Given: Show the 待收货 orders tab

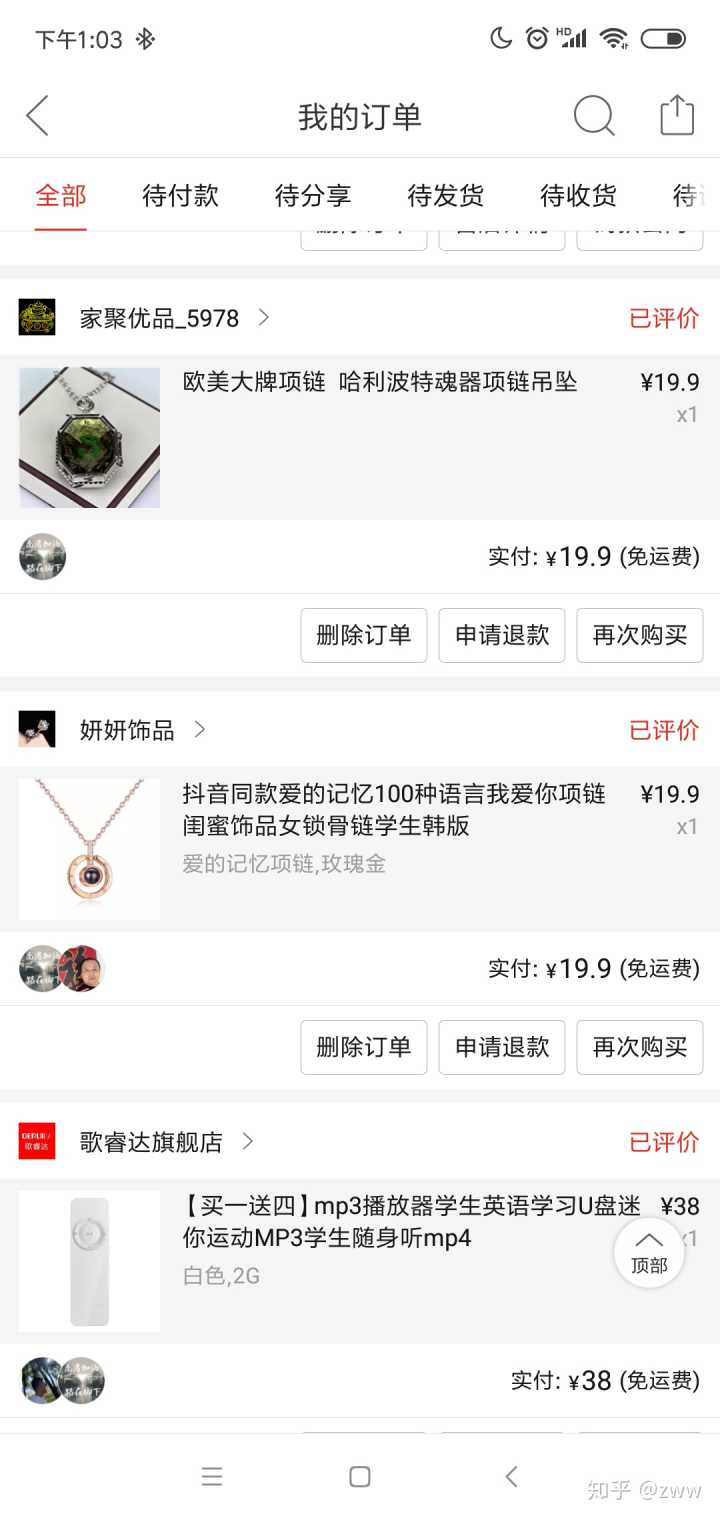Looking at the screenshot, I should (x=578, y=196).
